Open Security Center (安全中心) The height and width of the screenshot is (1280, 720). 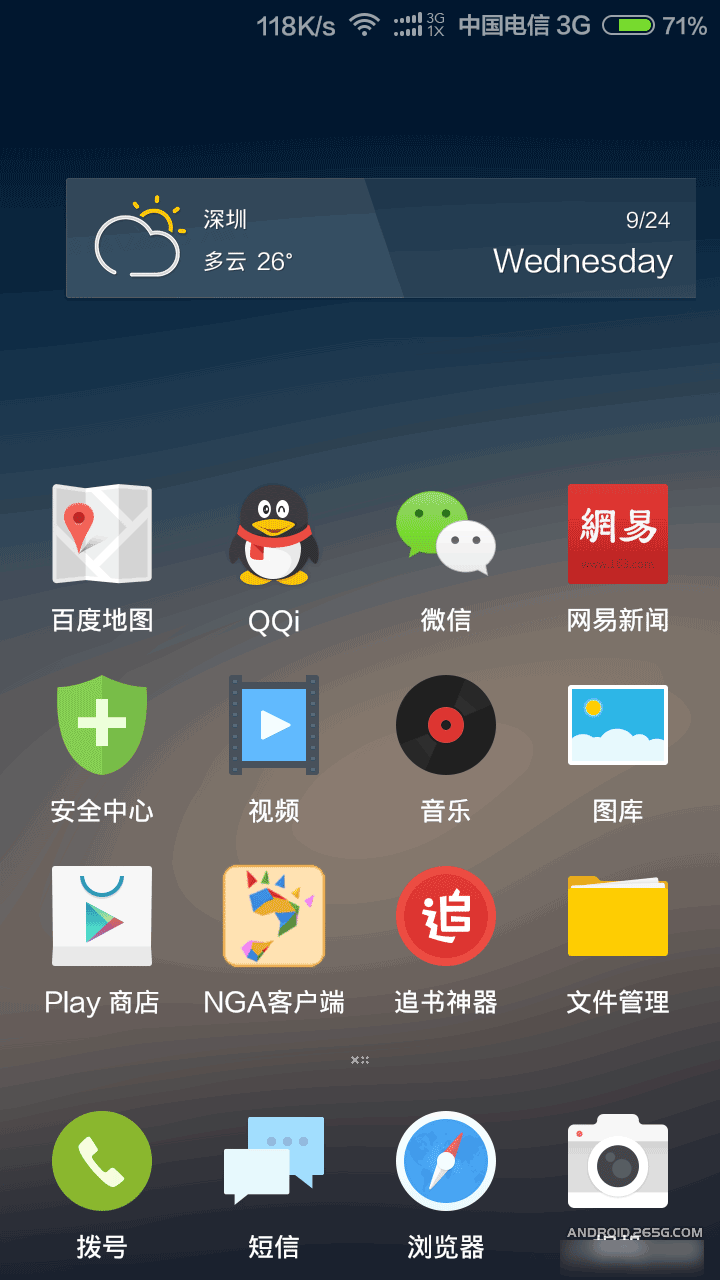[102, 725]
